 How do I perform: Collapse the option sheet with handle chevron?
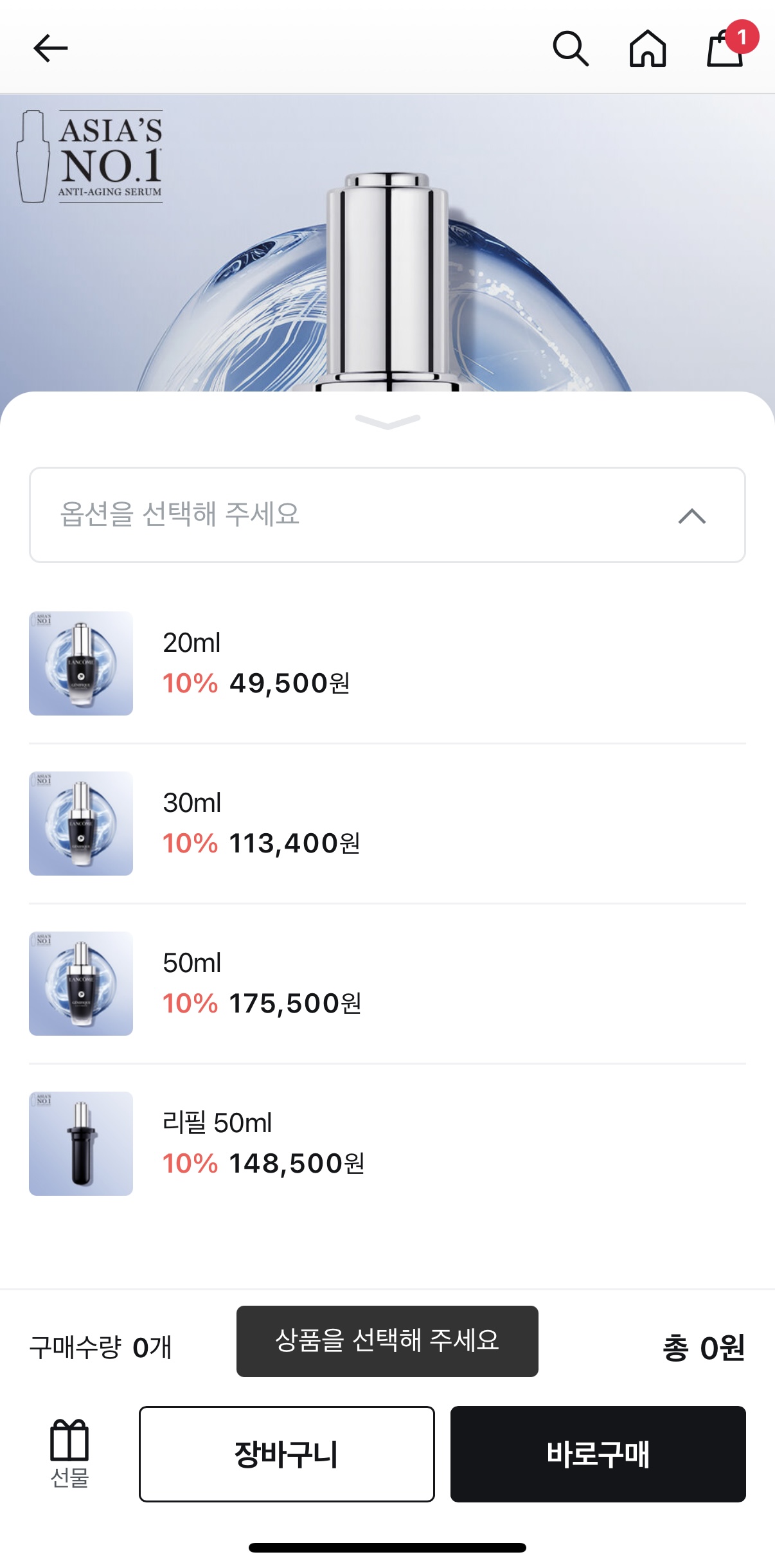(387, 422)
